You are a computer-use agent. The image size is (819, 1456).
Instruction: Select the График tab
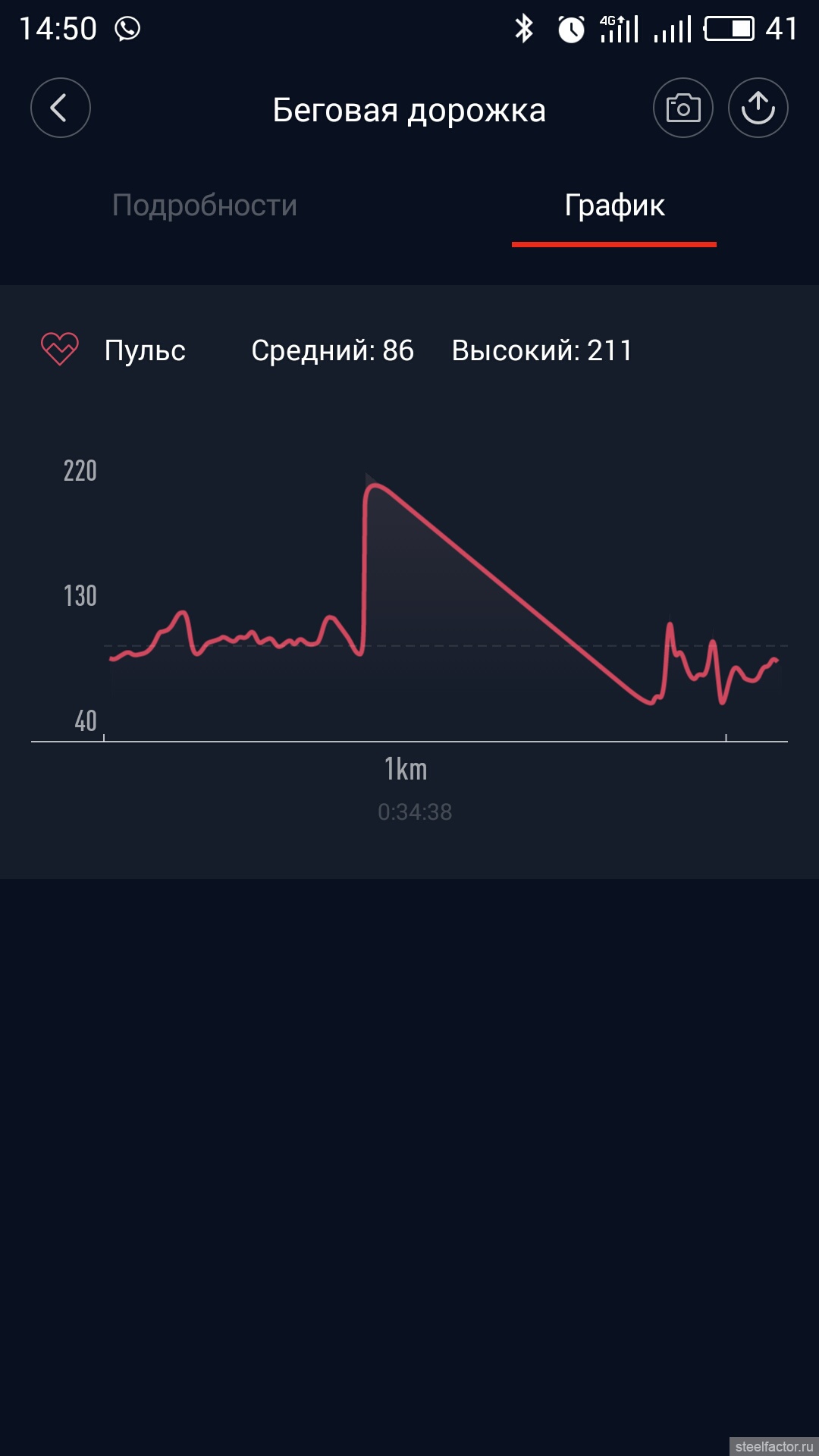click(614, 206)
